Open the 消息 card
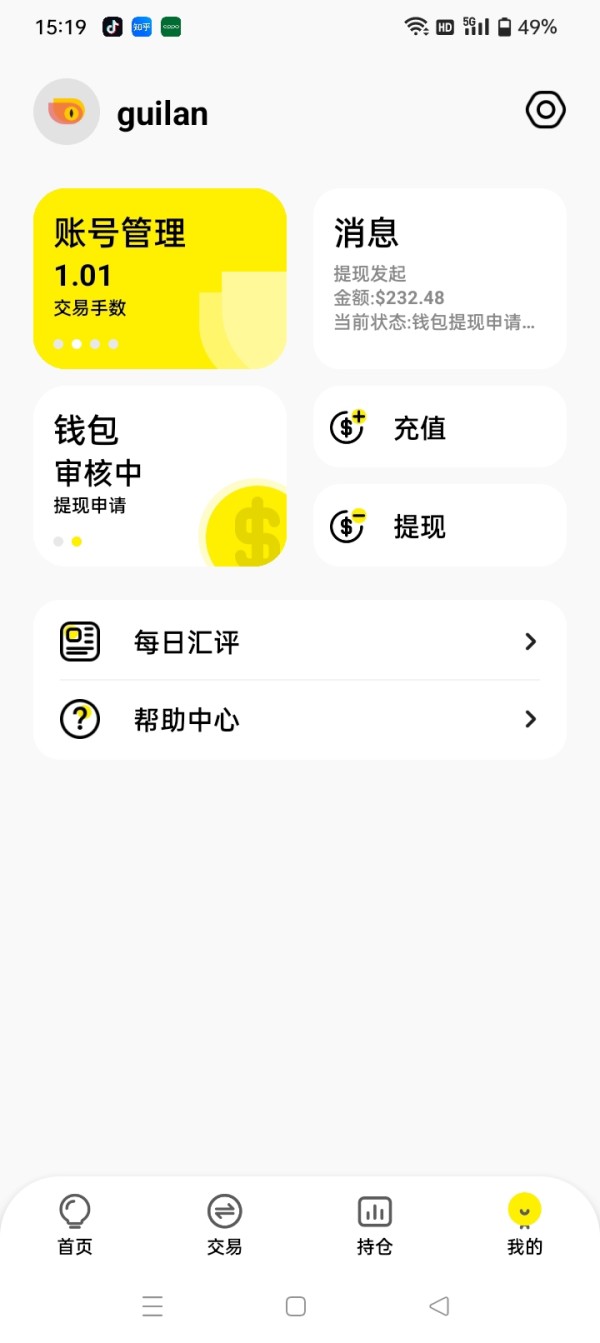The image size is (600, 1343). coord(440,279)
